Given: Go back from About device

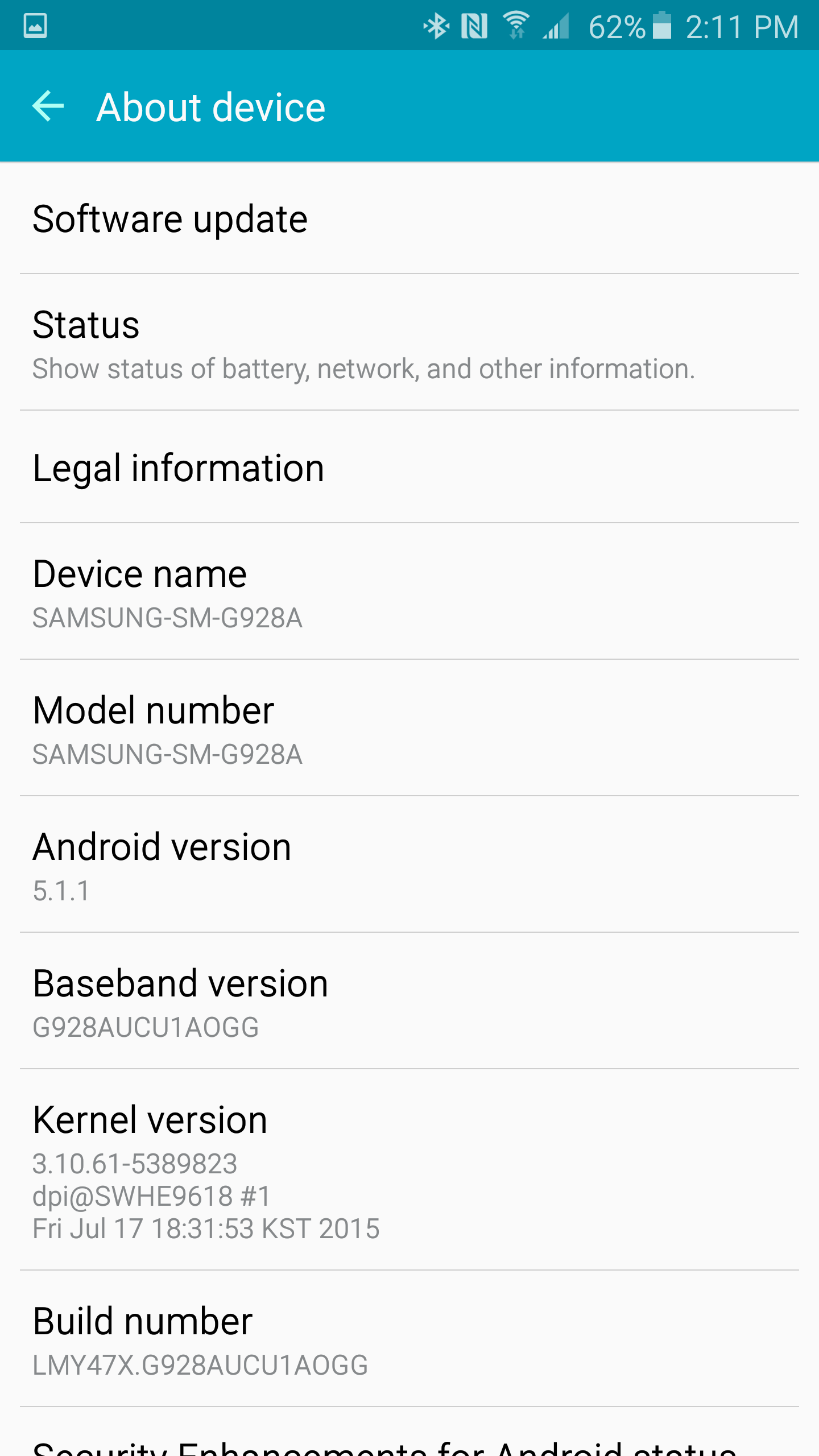Looking at the screenshot, I should point(48,106).
